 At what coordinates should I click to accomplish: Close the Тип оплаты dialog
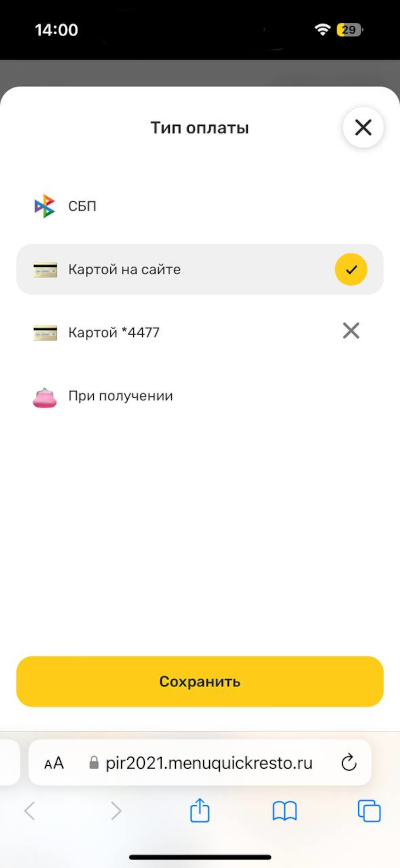point(363,128)
